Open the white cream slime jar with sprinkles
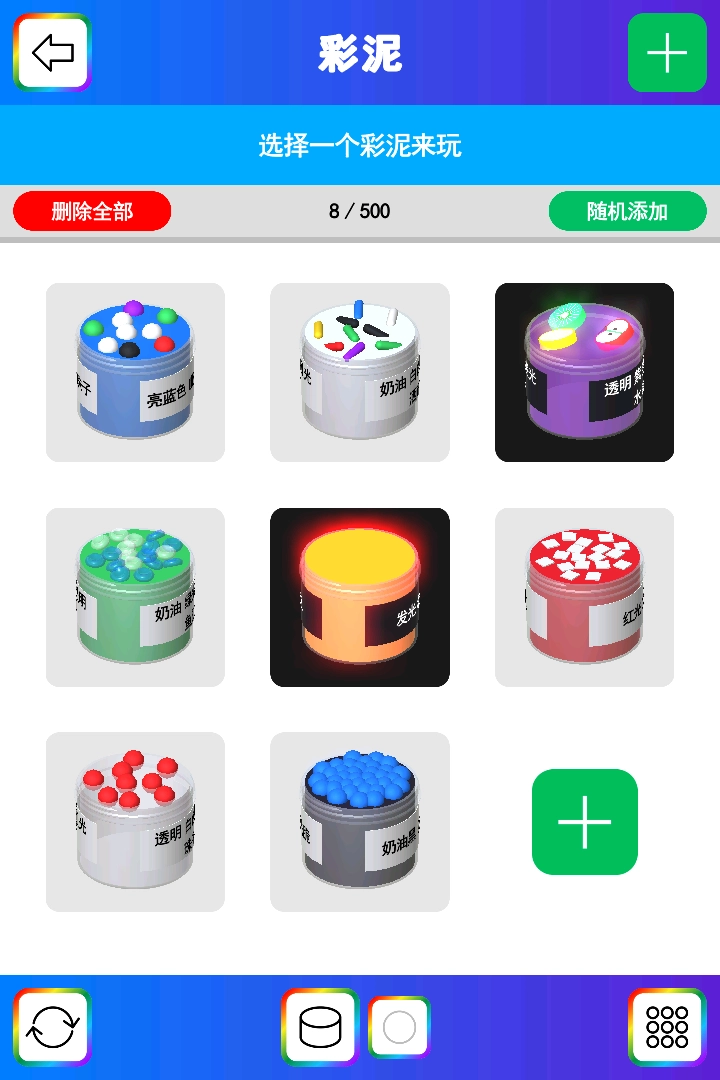 point(360,372)
